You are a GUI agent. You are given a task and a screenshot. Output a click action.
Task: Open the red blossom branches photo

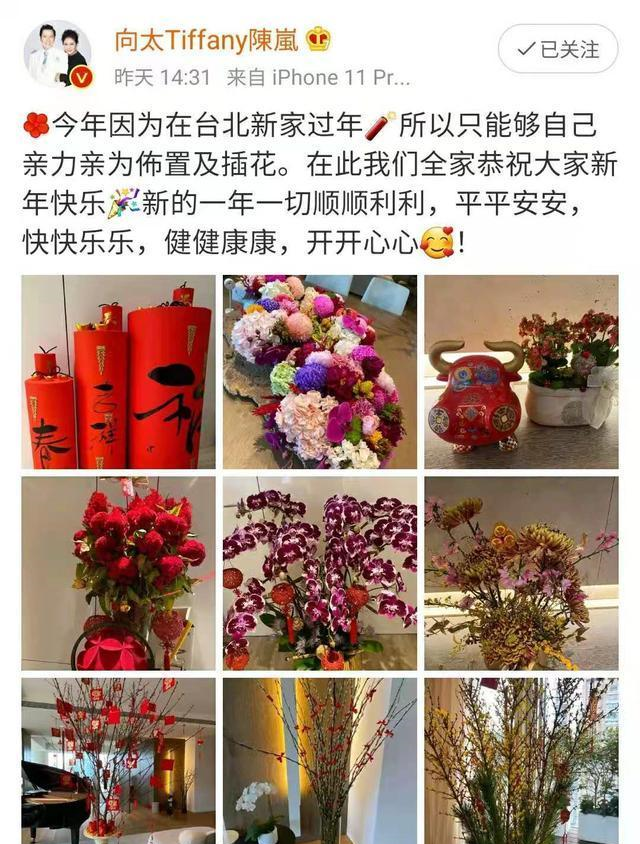(319, 760)
